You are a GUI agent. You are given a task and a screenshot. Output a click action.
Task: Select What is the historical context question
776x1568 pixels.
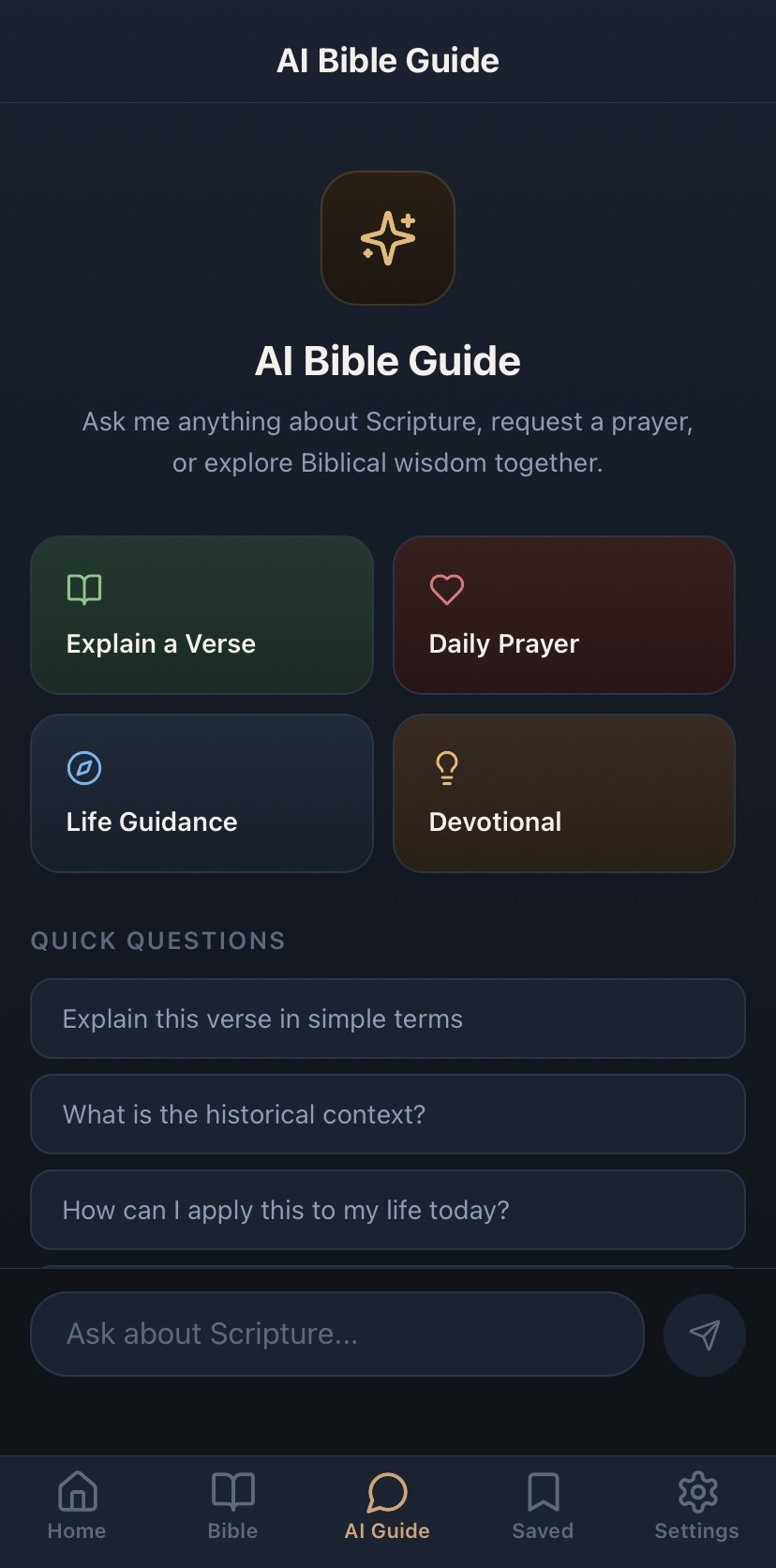(387, 1114)
